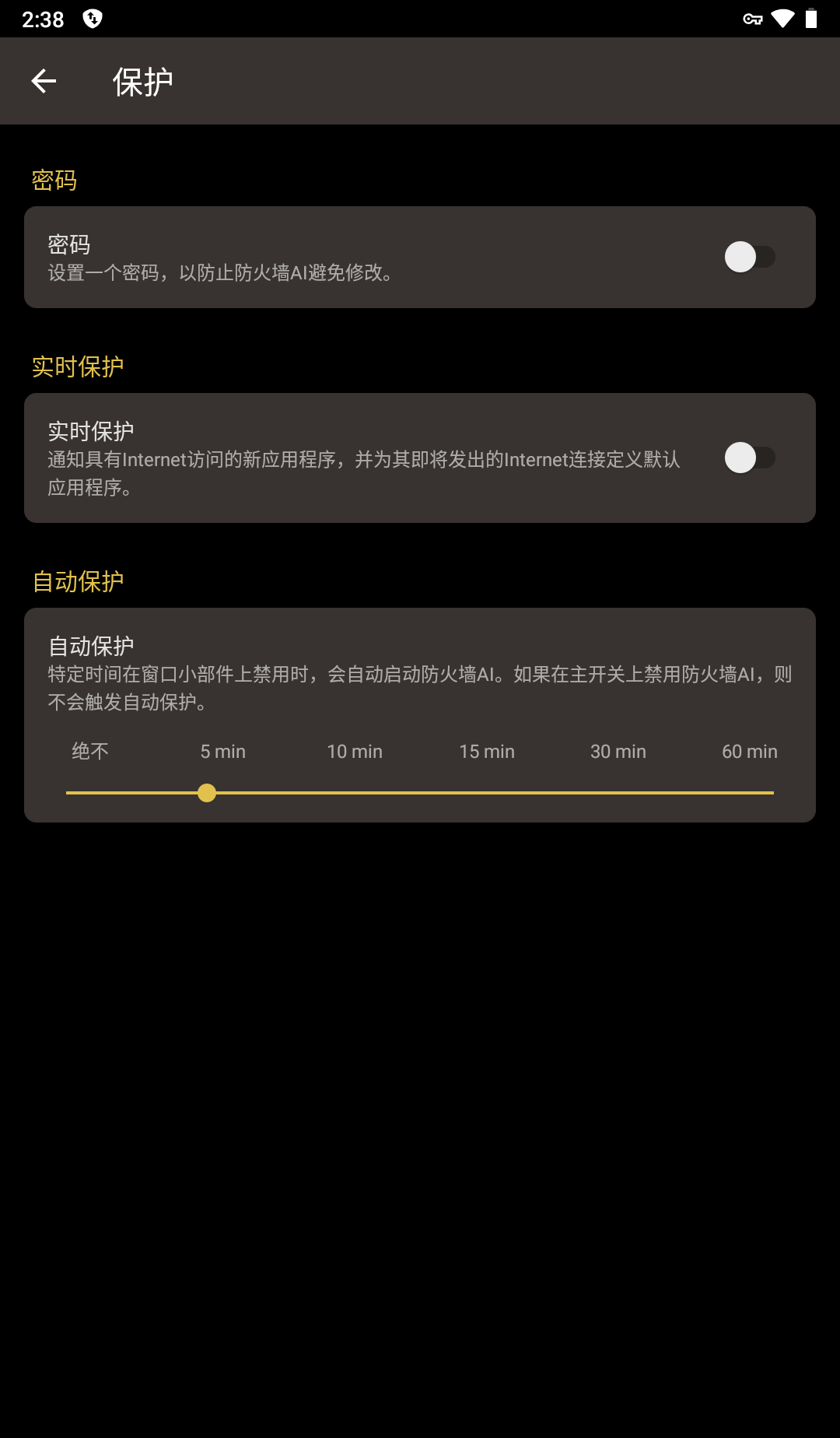Select the 10 min auto-protect option
The image size is (840, 1438).
pos(354,751)
